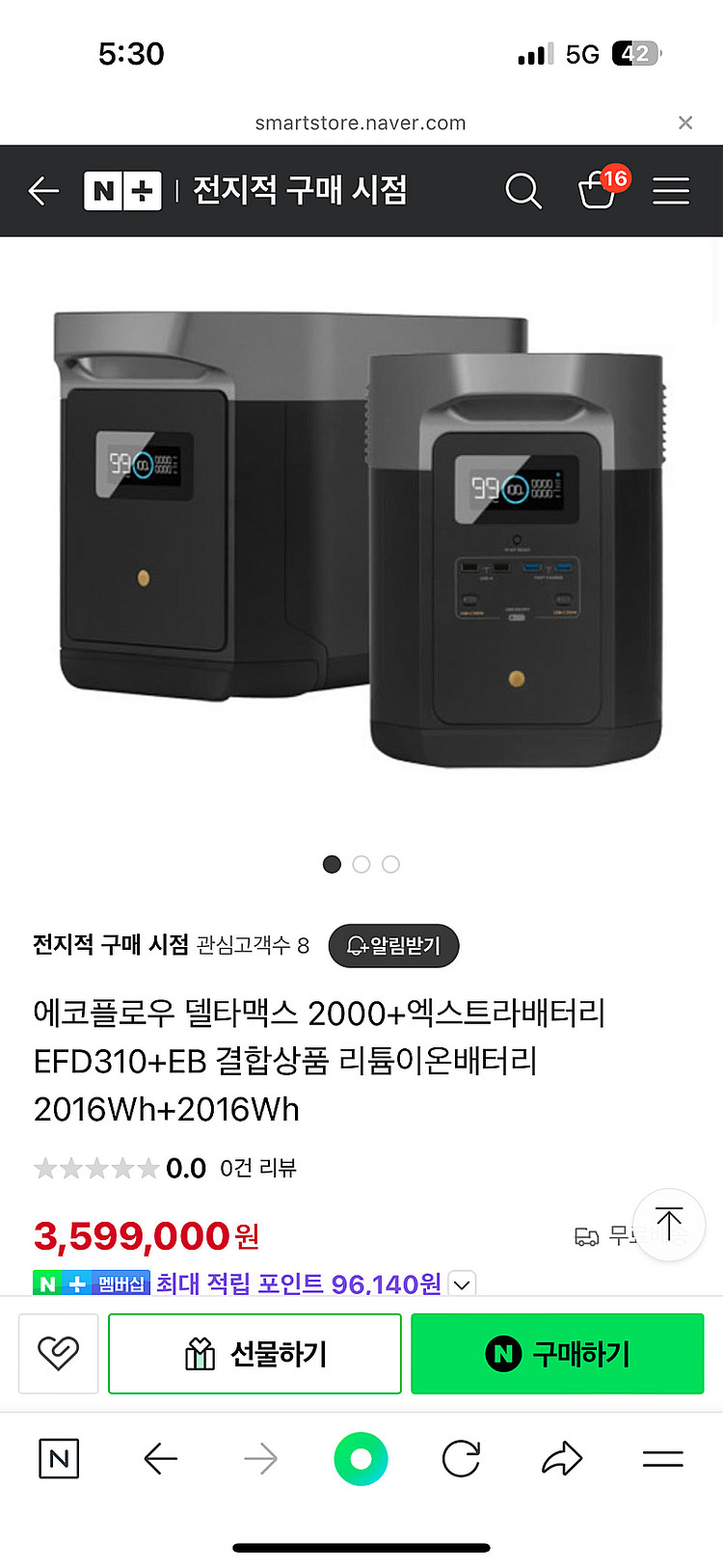Viewport: 723px width, 1568px height.
Task: Tap the back arrow in the store header
Action: [x=42, y=191]
